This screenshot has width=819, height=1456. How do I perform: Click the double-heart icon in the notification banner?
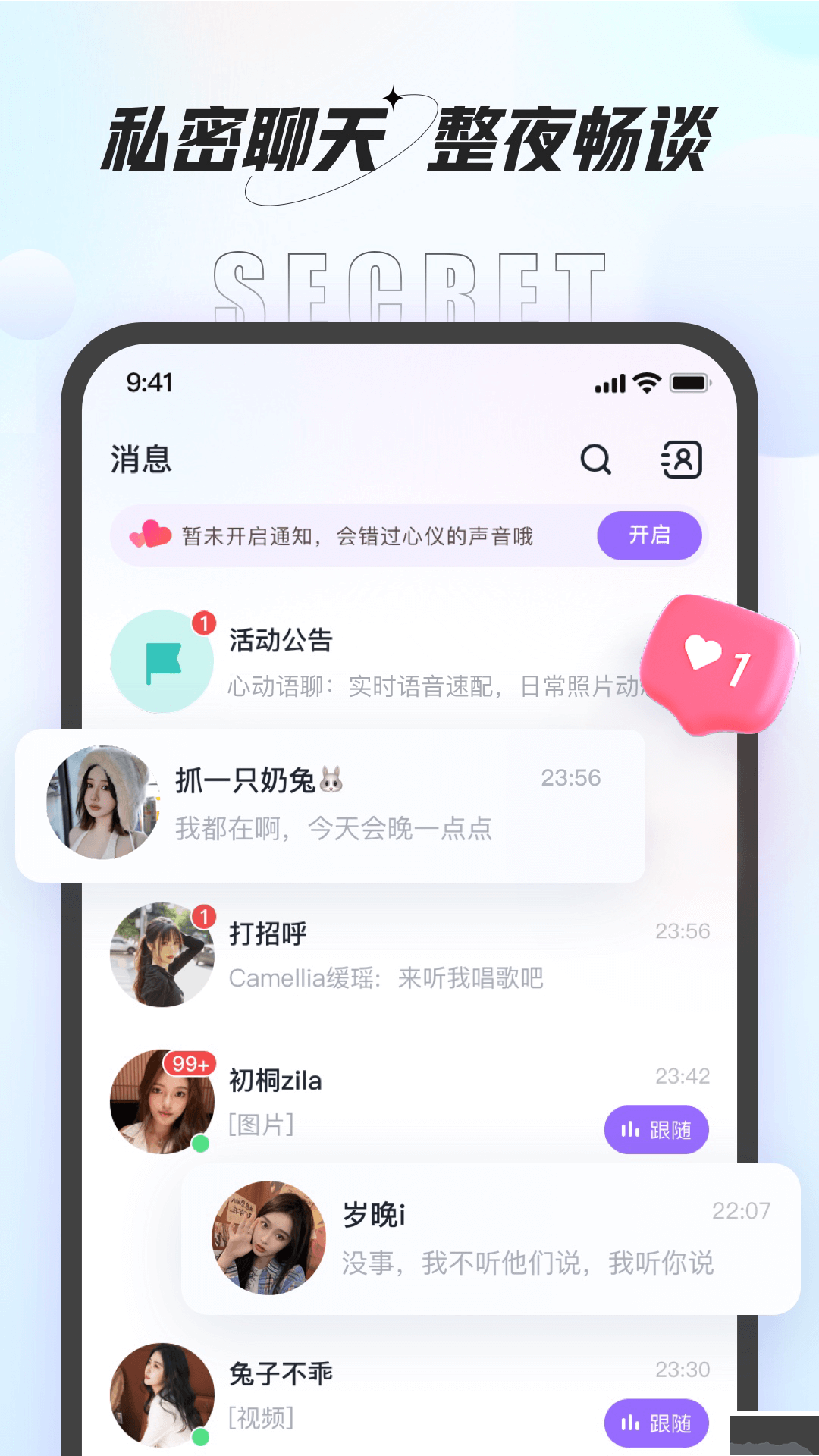pyautogui.click(x=149, y=535)
